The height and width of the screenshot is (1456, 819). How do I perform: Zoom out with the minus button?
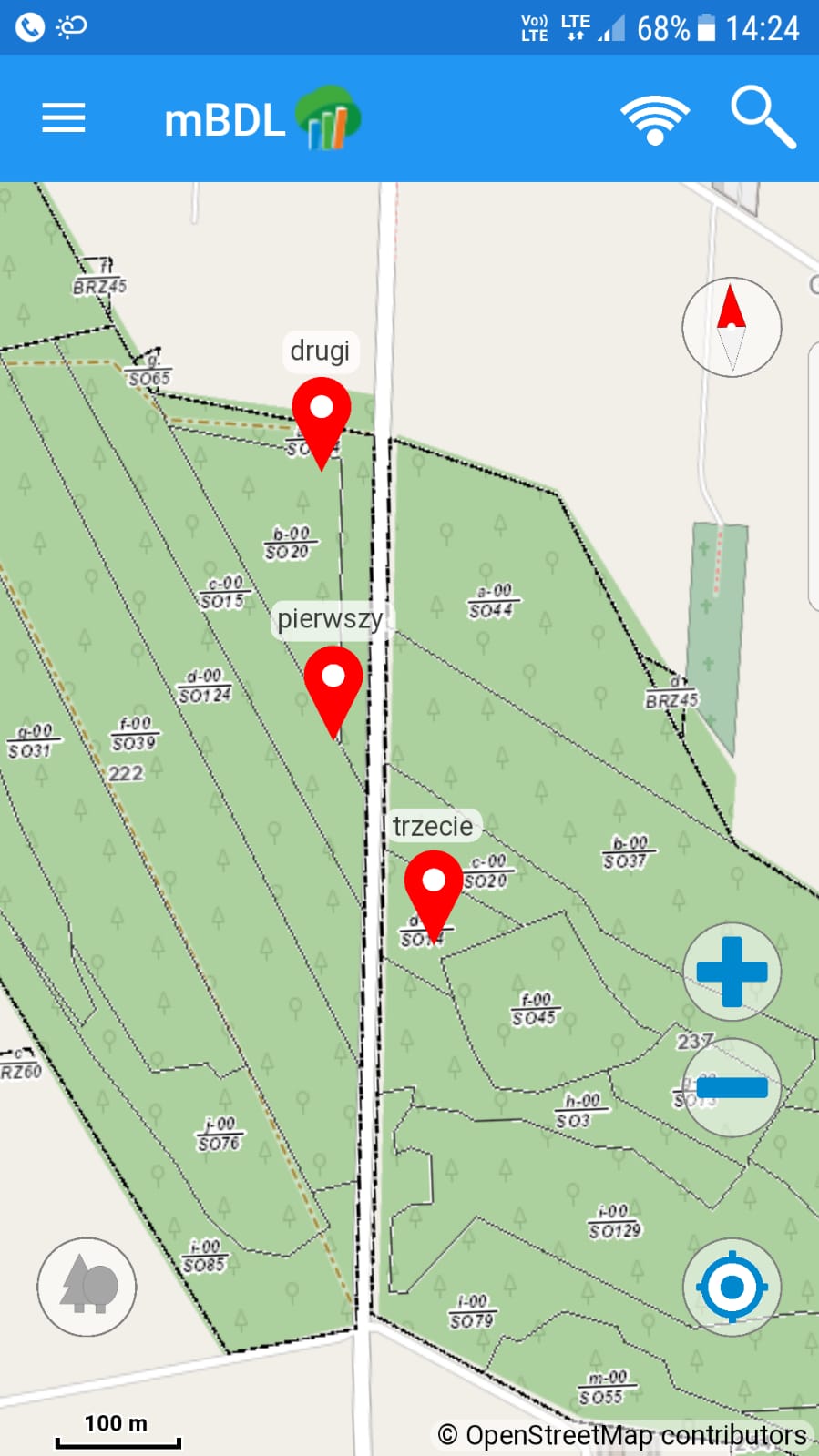point(732,1087)
